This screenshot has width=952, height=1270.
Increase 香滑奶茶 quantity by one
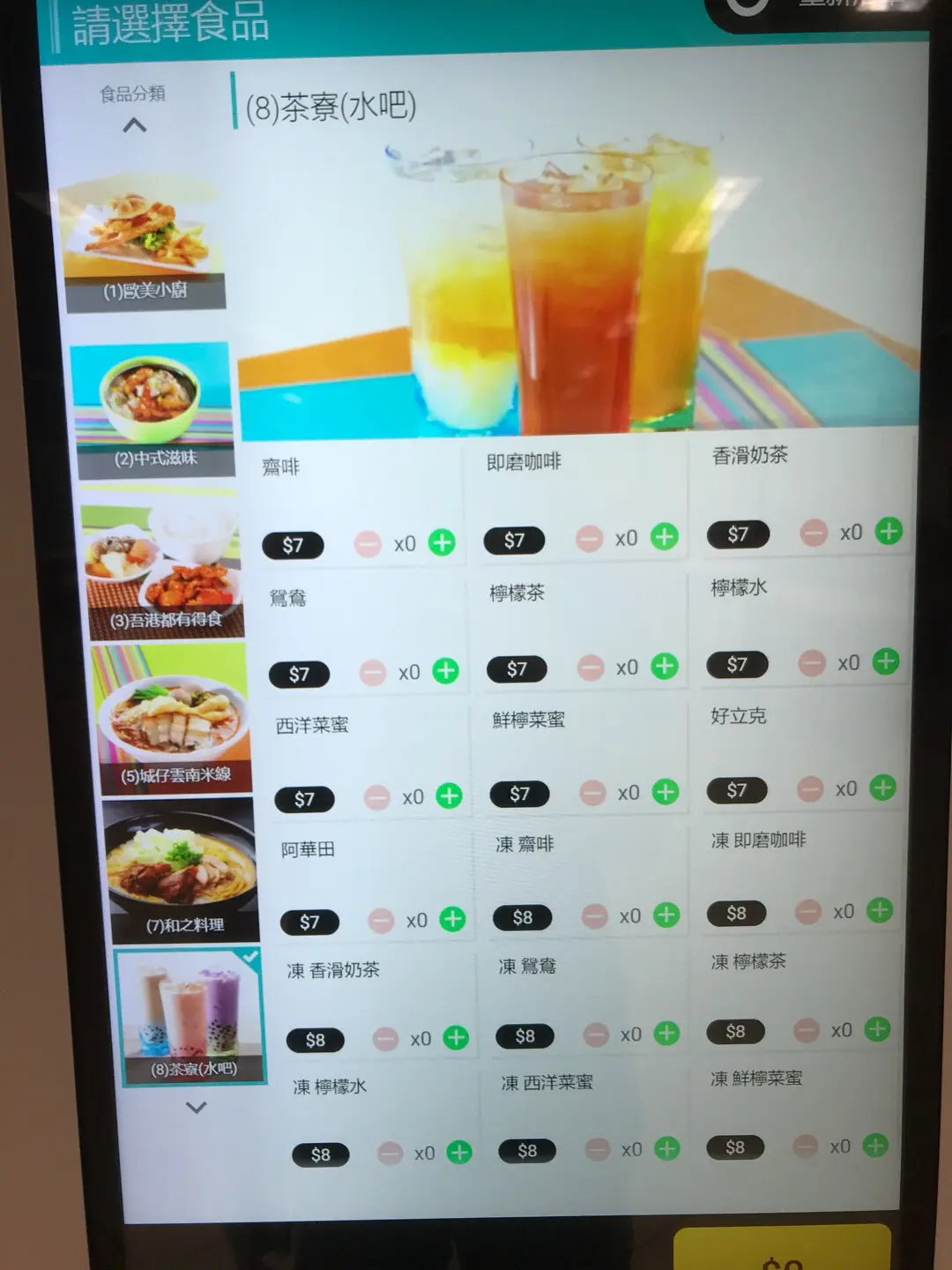click(x=889, y=531)
